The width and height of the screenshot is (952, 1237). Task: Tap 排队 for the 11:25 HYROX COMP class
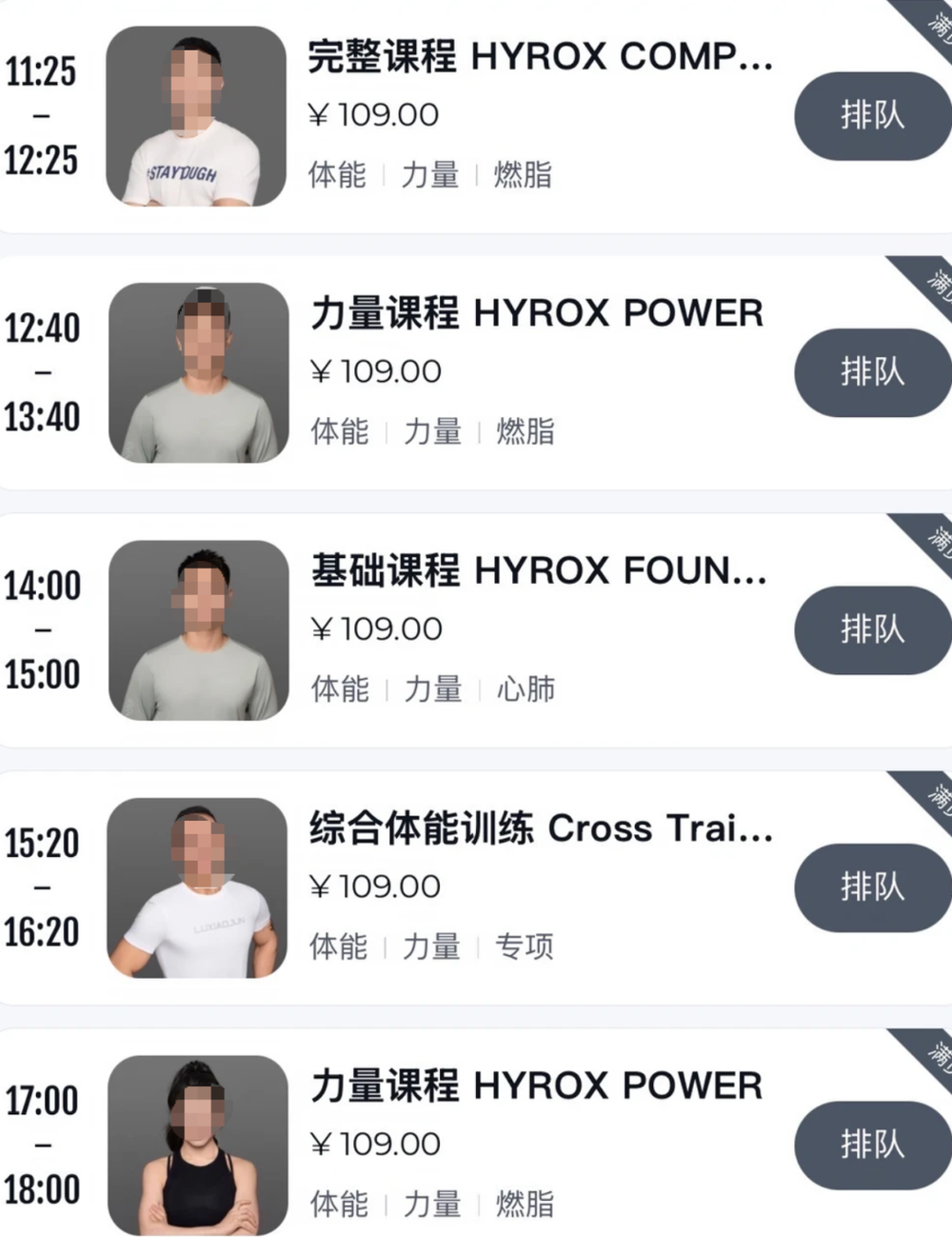873,115
